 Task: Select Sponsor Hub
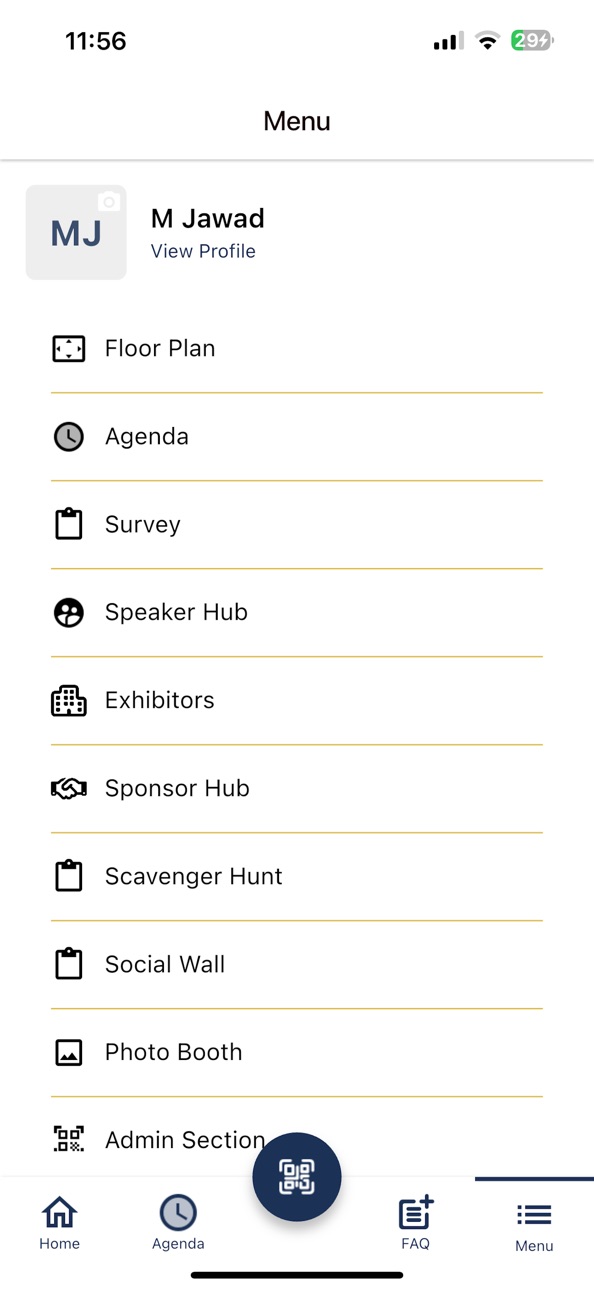pyautogui.click(x=297, y=789)
